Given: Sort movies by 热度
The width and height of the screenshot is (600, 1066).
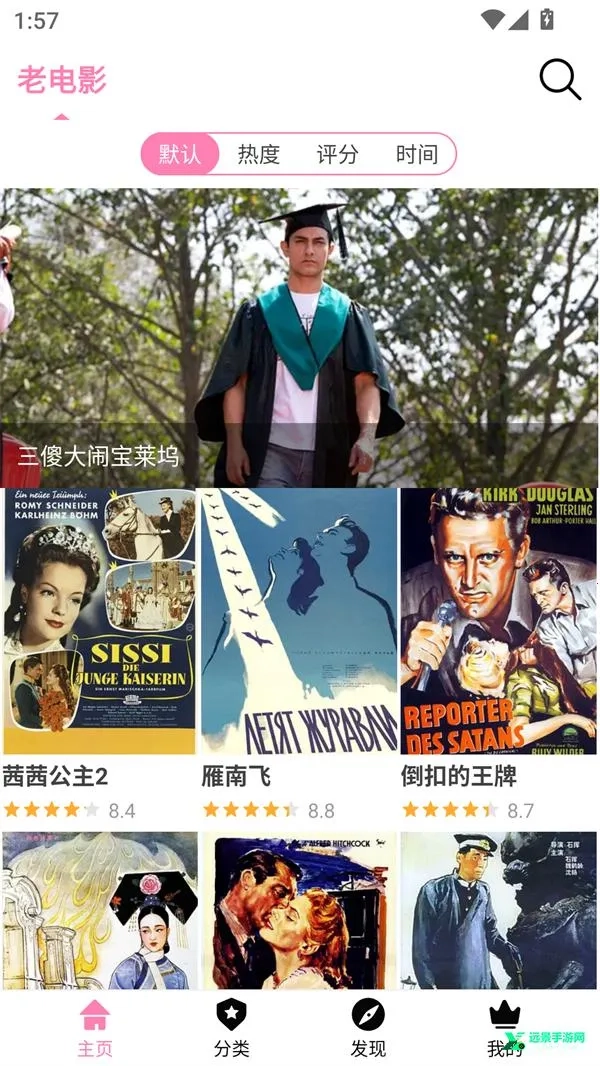Looking at the screenshot, I should (258, 154).
